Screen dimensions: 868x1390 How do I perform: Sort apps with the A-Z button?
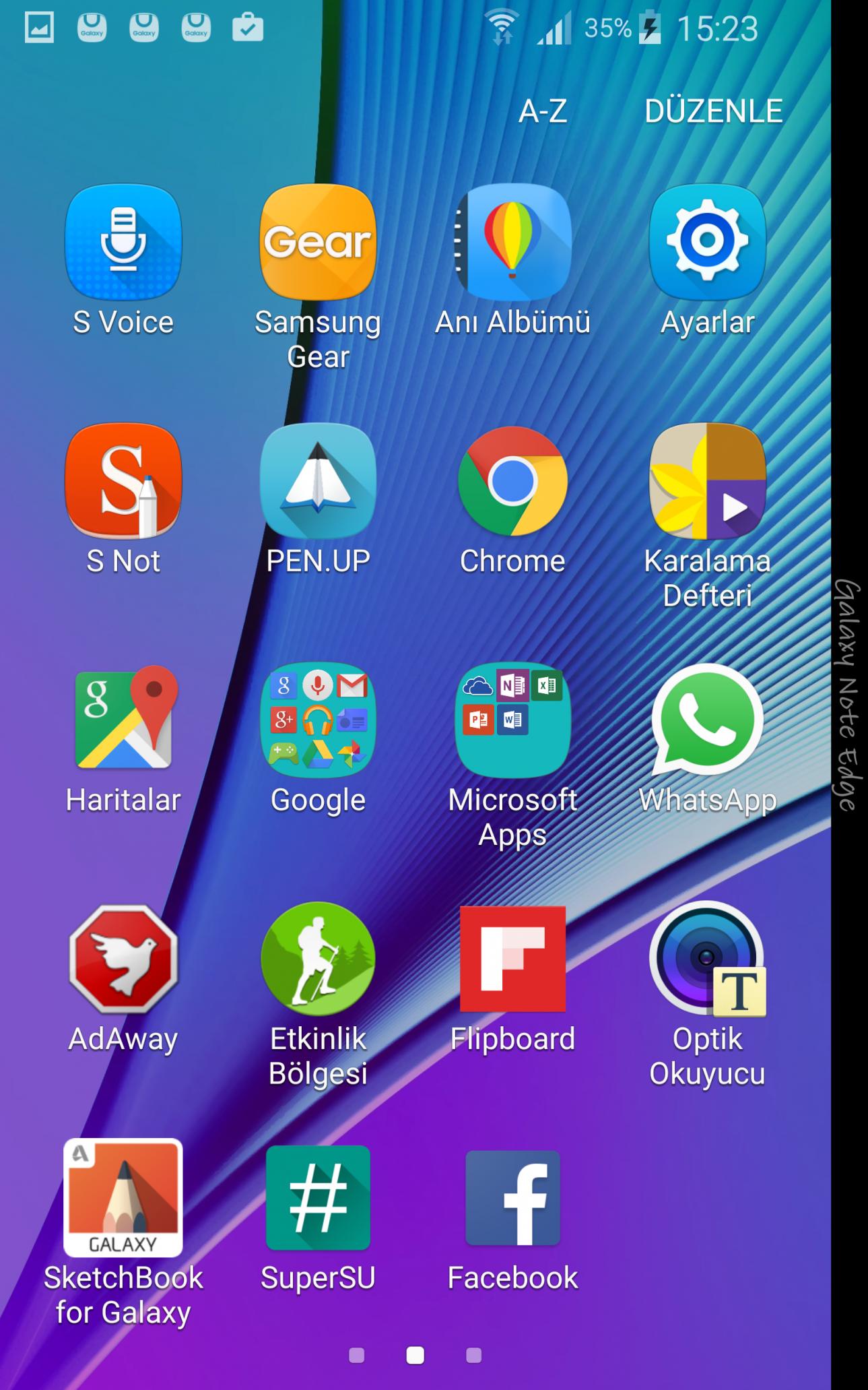543,111
